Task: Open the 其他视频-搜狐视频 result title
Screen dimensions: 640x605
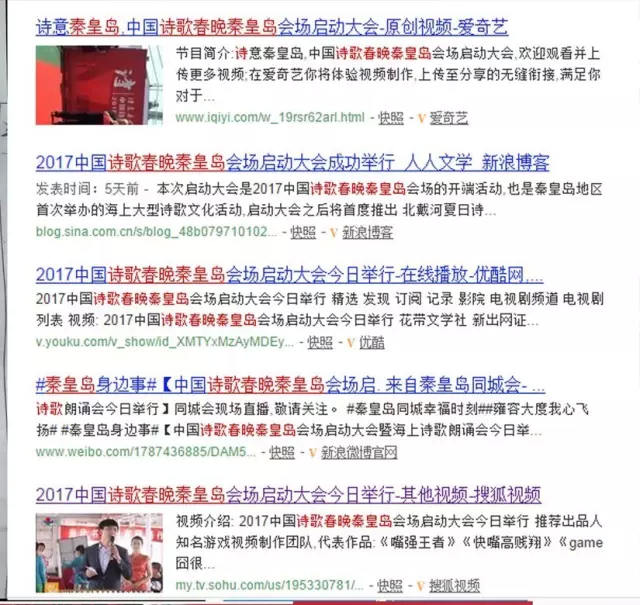Action: click(287, 495)
